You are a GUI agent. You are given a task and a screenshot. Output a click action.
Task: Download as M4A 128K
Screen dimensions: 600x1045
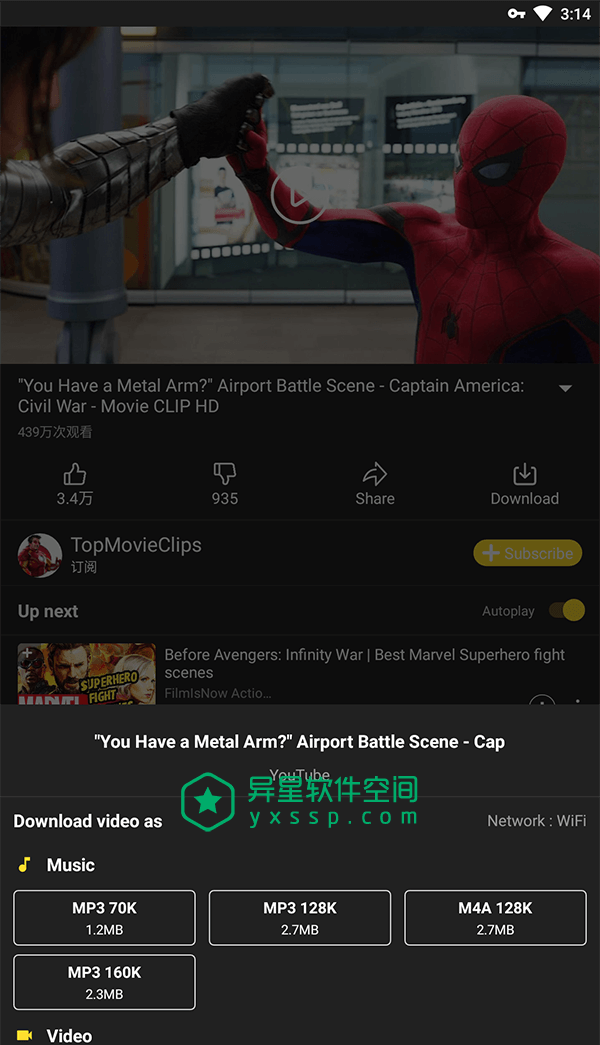495,918
